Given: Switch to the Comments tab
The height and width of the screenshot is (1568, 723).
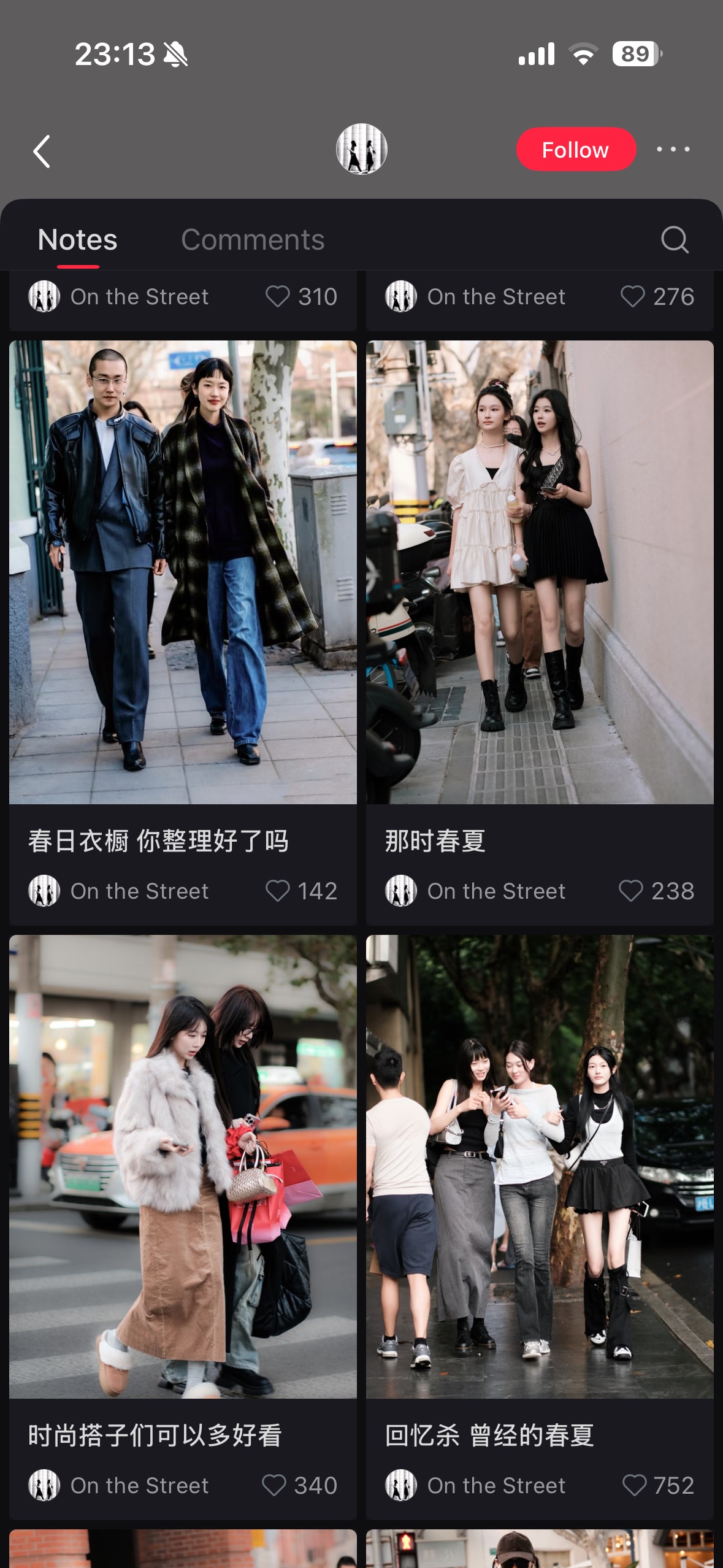Looking at the screenshot, I should (253, 240).
